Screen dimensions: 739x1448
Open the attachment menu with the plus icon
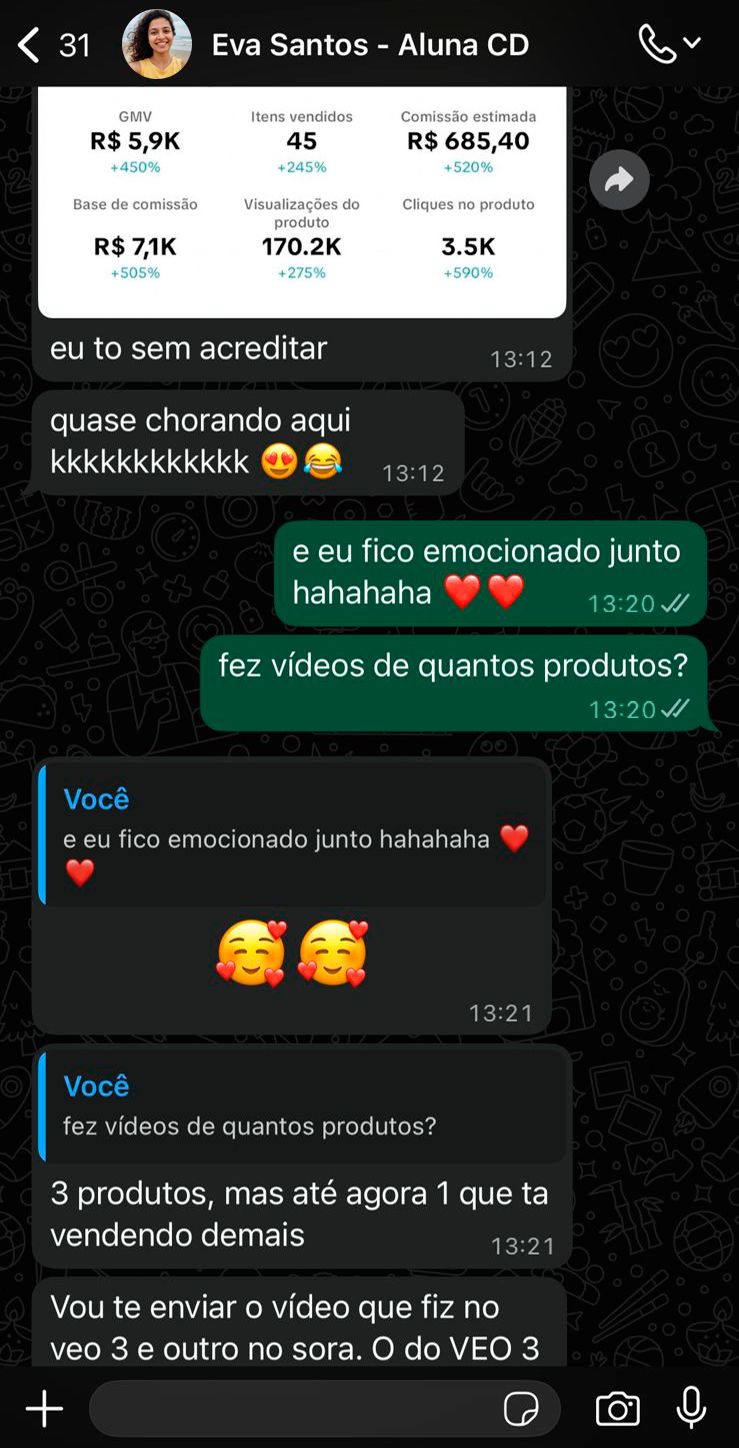click(x=43, y=1407)
